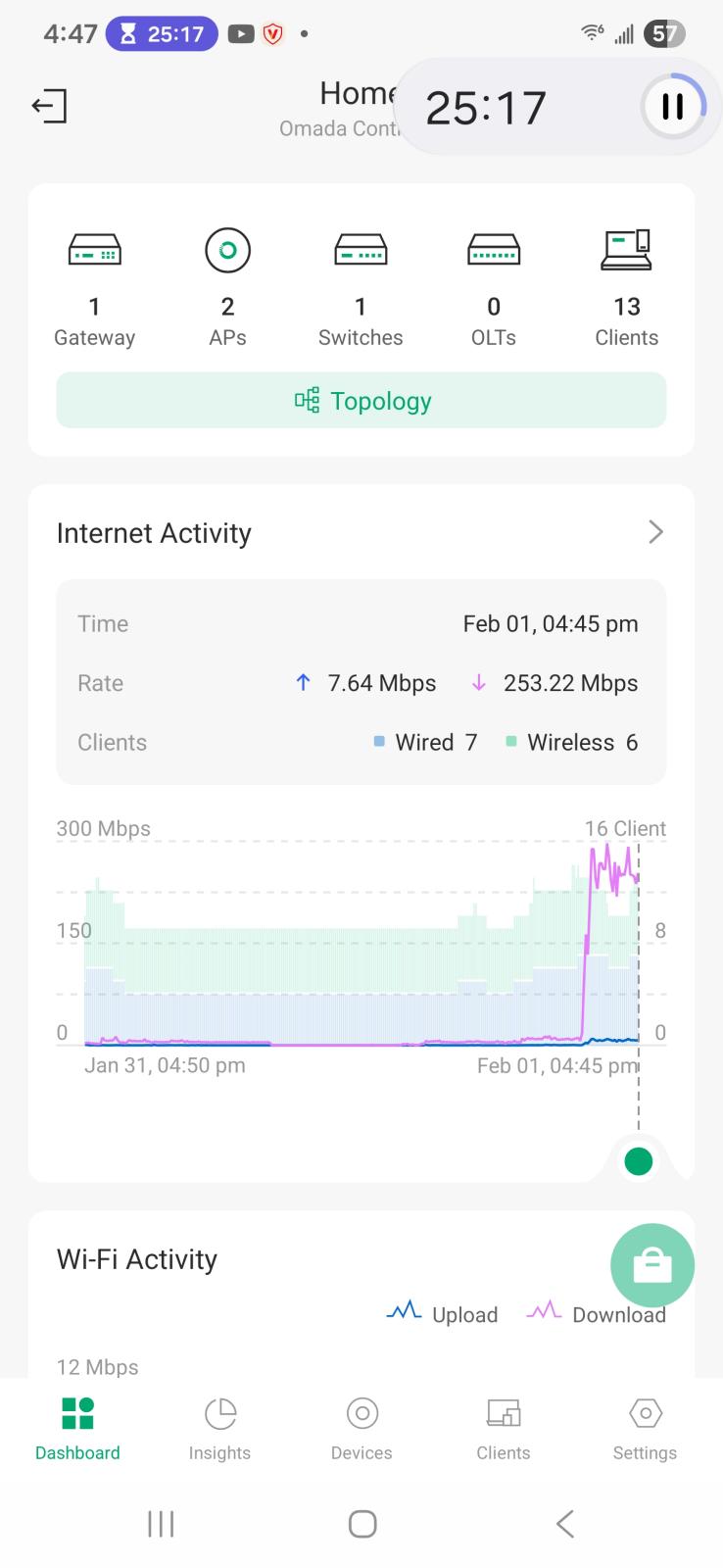Open the floating green shop button
Image resolution: width=723 pixels, height=1568 pixels.
click(x=652, y=1266)
